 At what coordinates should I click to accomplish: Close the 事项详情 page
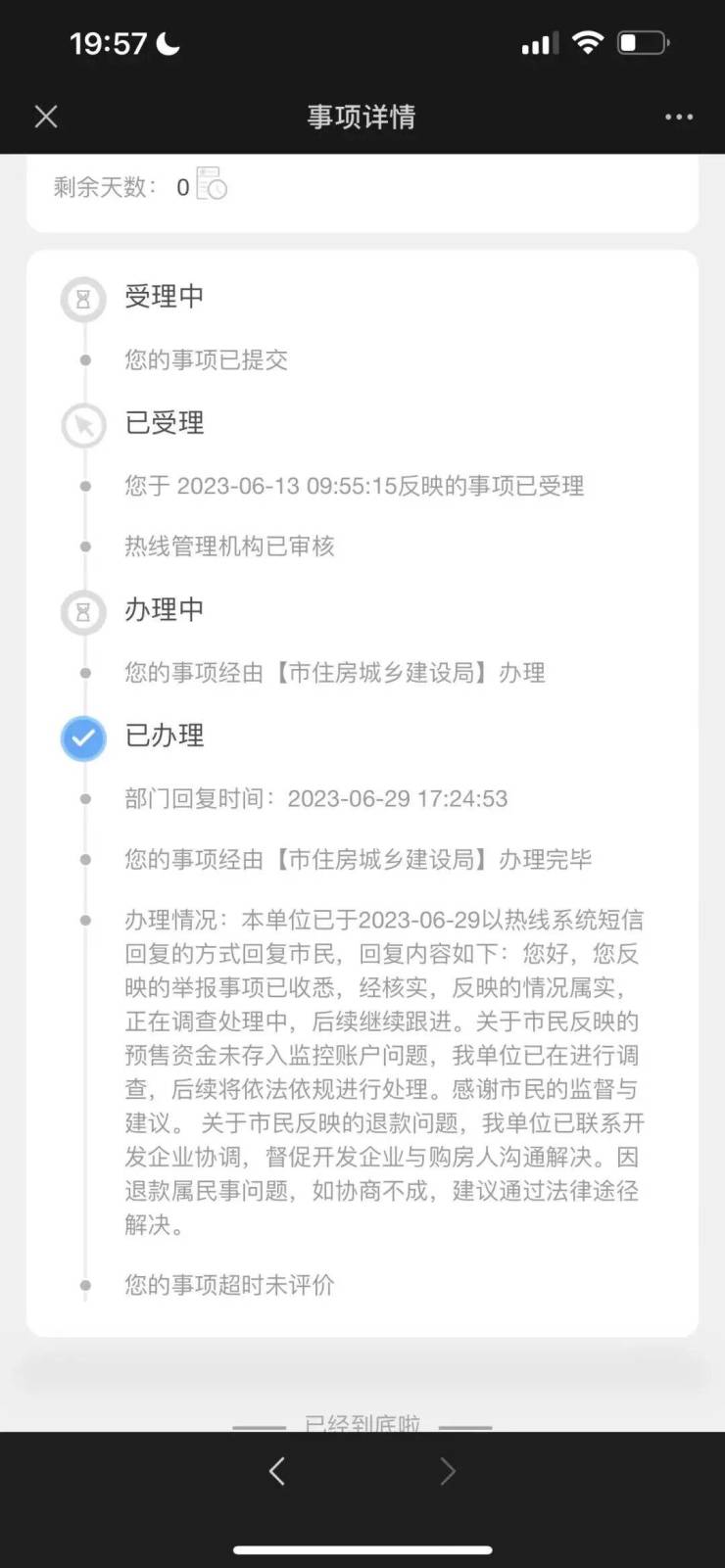[x=46, y=117]
